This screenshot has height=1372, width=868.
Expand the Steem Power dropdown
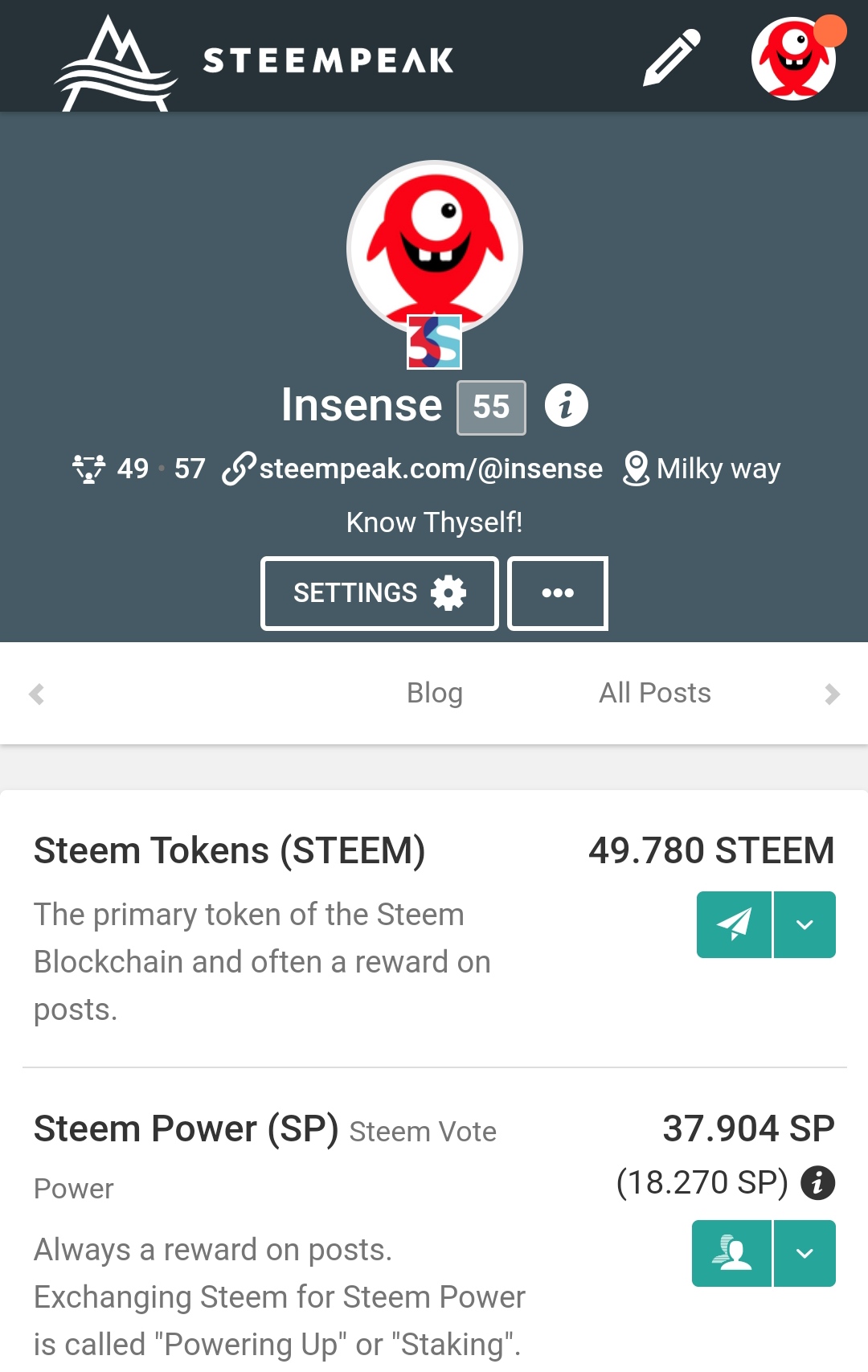pyautogui.click(x=805, y=1253)
